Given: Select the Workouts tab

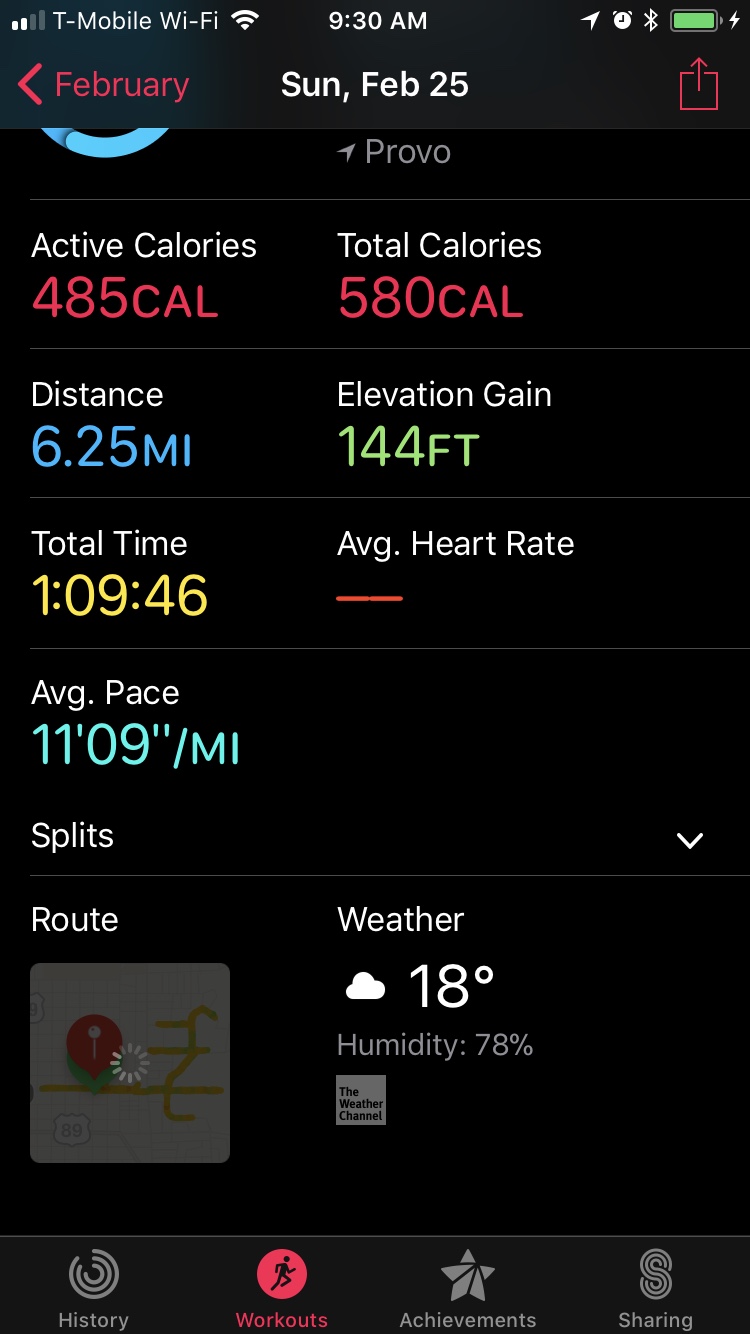Looking at the screenshot, I should pyautogui.click(x=281, y=1289).
